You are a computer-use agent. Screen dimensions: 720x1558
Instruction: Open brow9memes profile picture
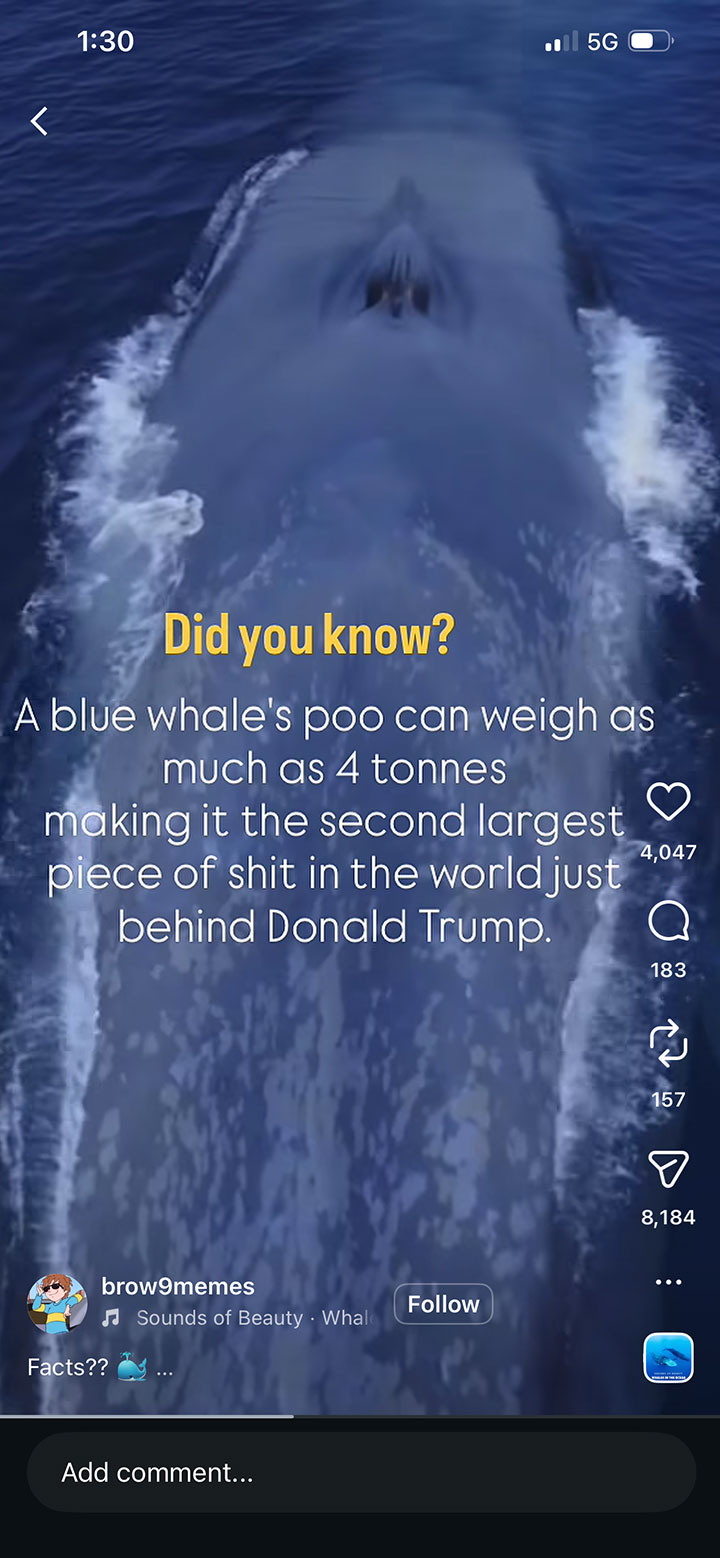click(x=57, y=1303)
